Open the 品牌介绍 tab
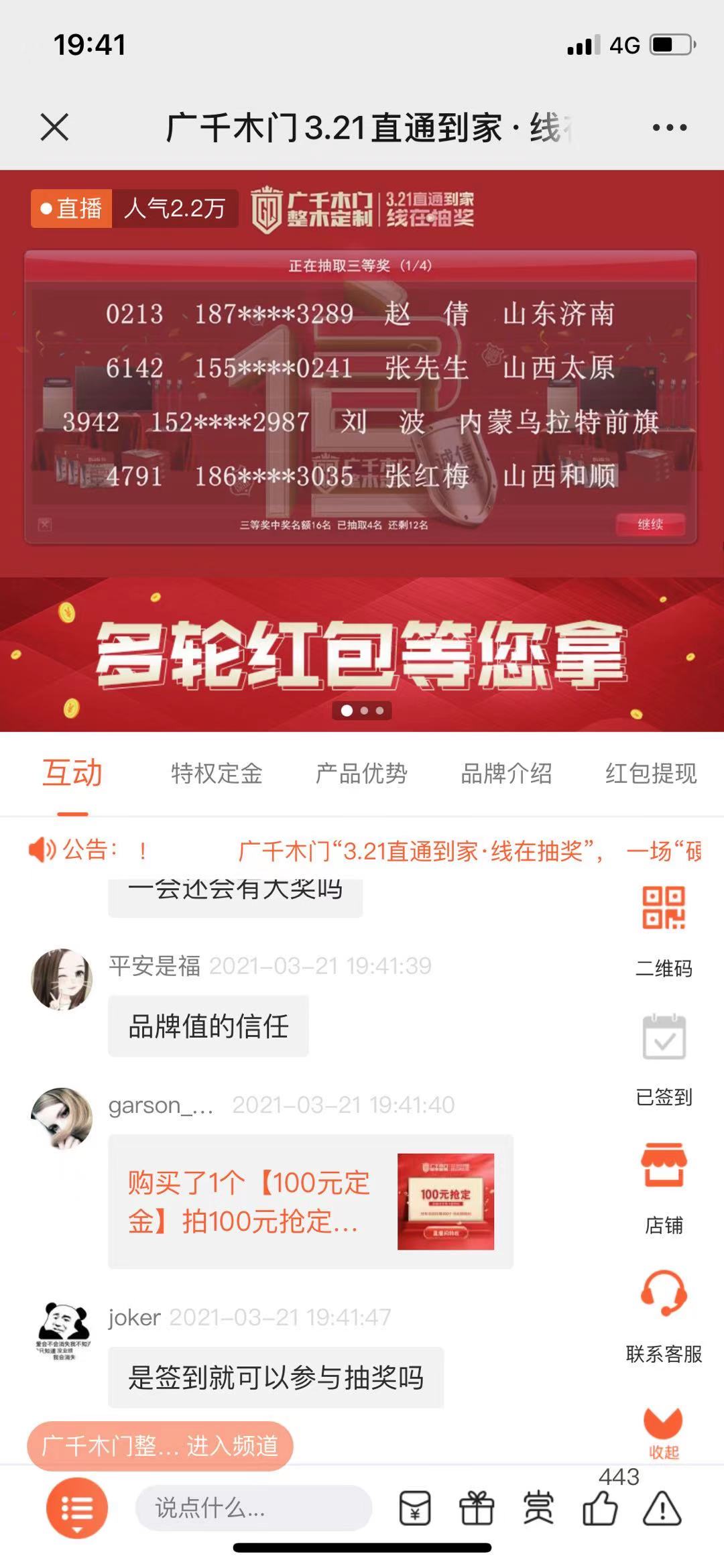Image resolution: width=724 pixels, height=1568 pixels. click(x=506, y=774)
